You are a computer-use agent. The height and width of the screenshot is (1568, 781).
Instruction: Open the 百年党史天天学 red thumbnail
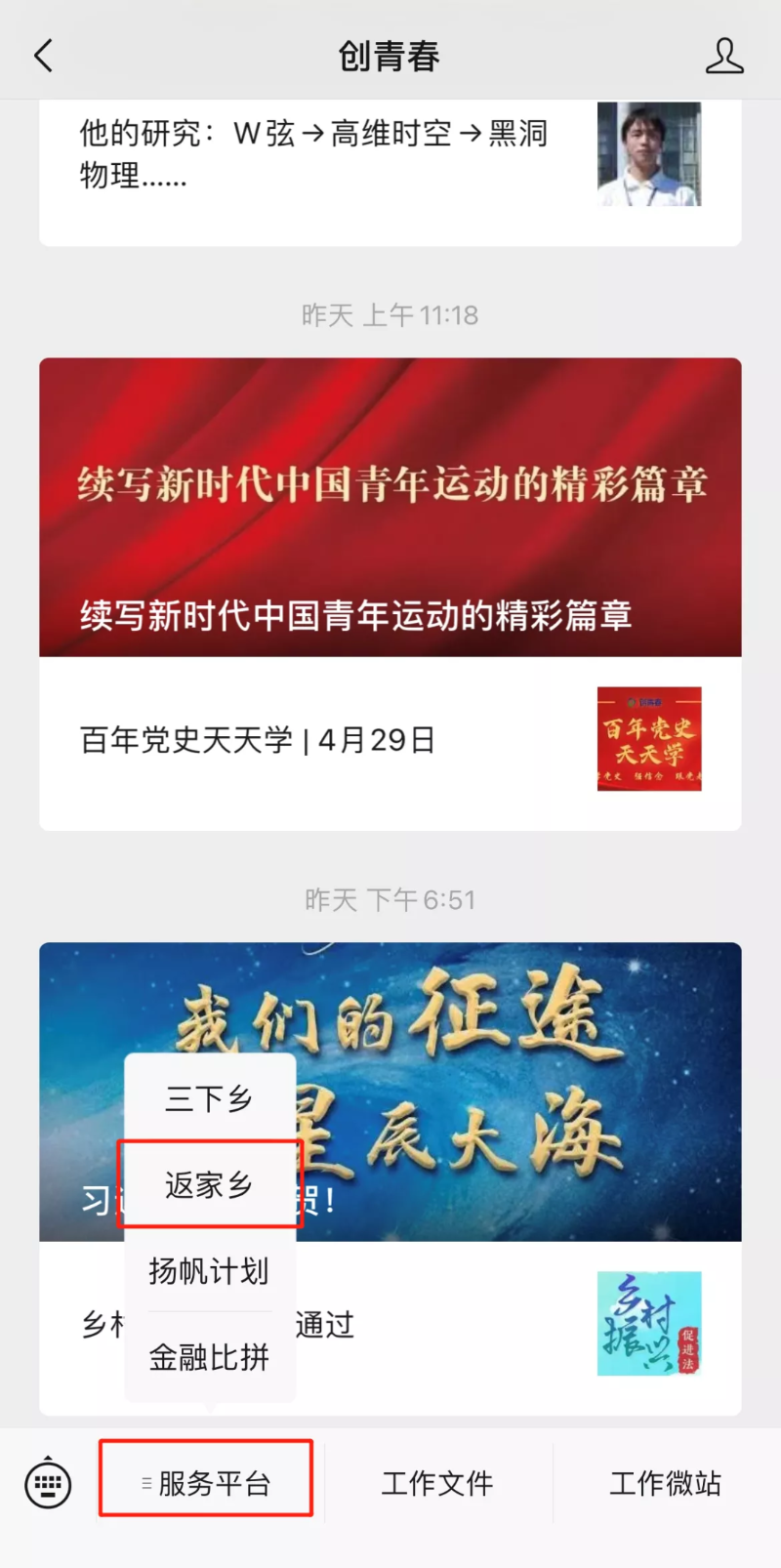(x=649, y=740)
